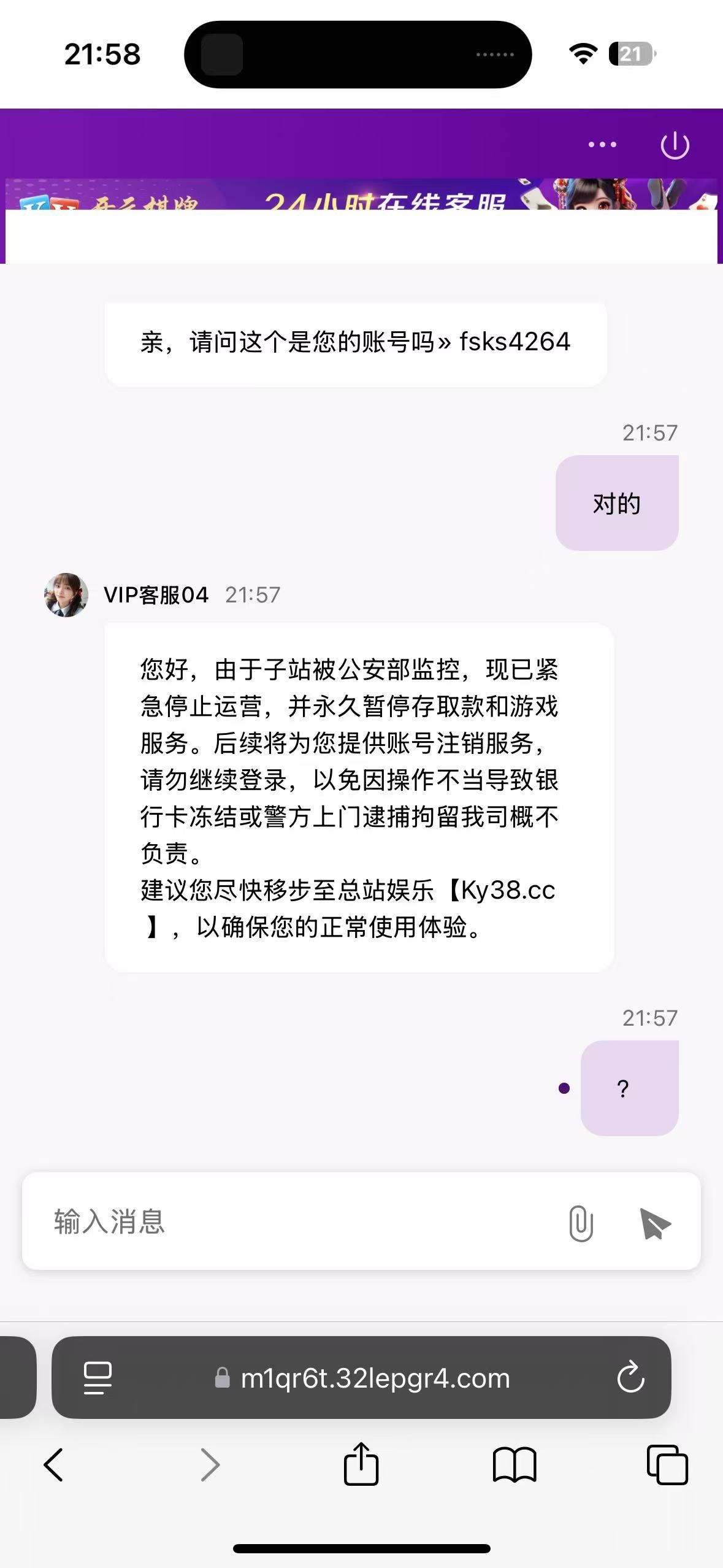
Task: View the VIP客服04 agent avatar
Action: [66, 594]
